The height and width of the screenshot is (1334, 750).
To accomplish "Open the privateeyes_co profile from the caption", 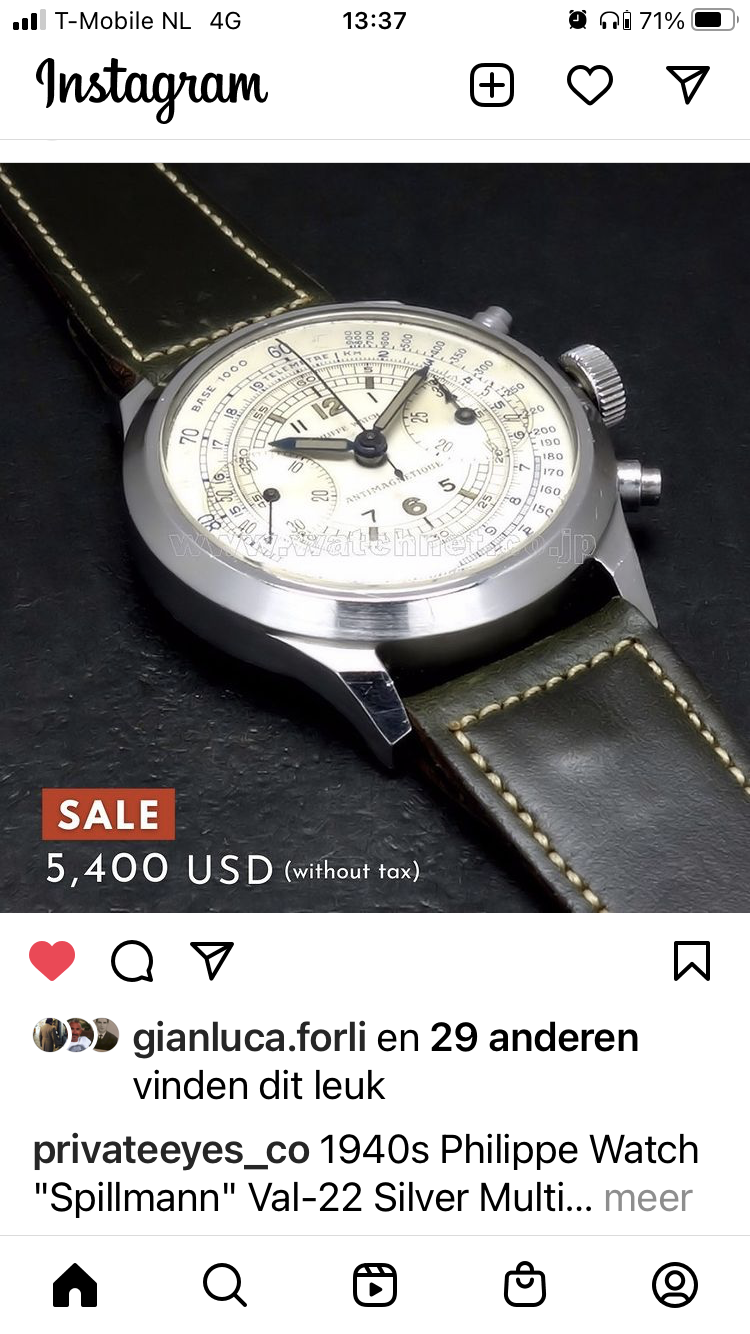I will point(171,1150).
